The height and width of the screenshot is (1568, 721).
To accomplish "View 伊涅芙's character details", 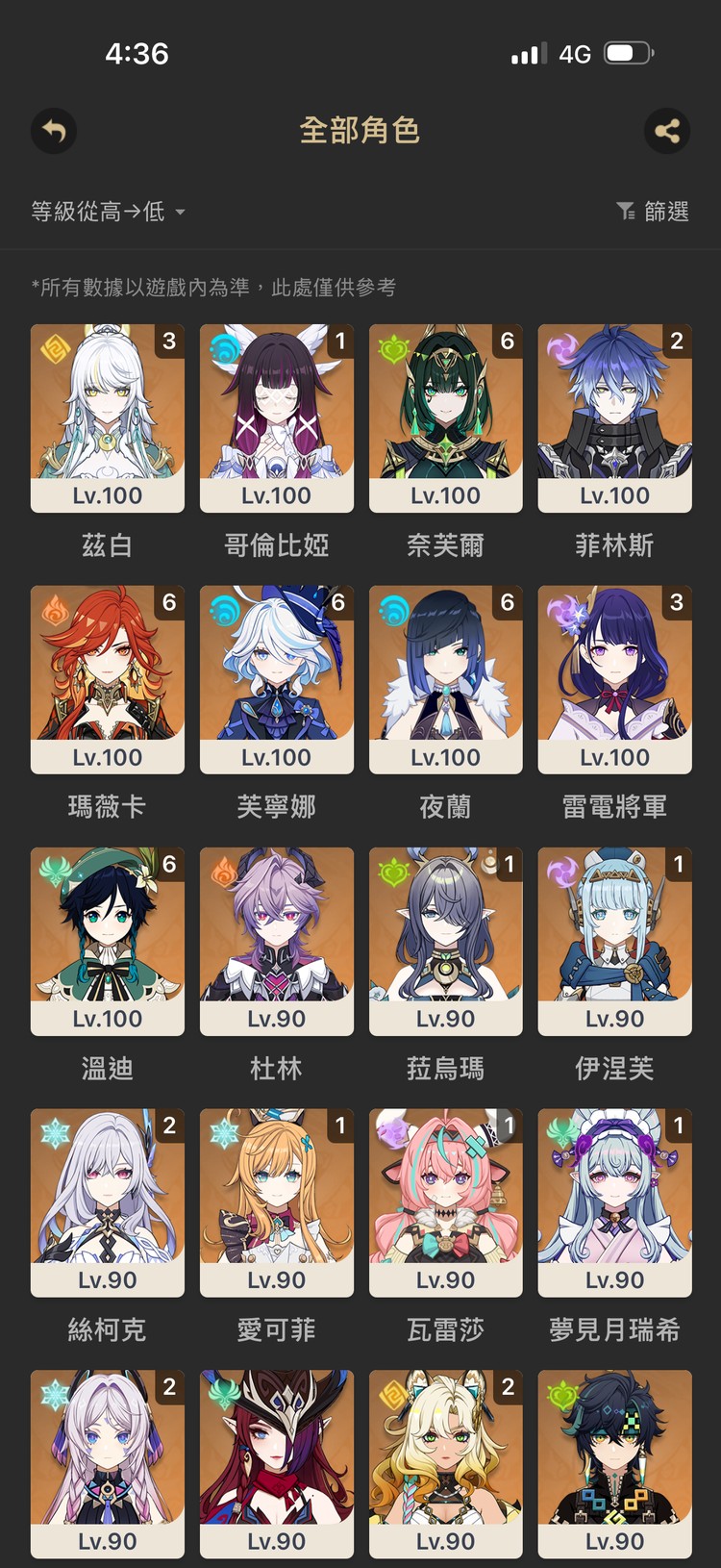I will tap(614, 935).
